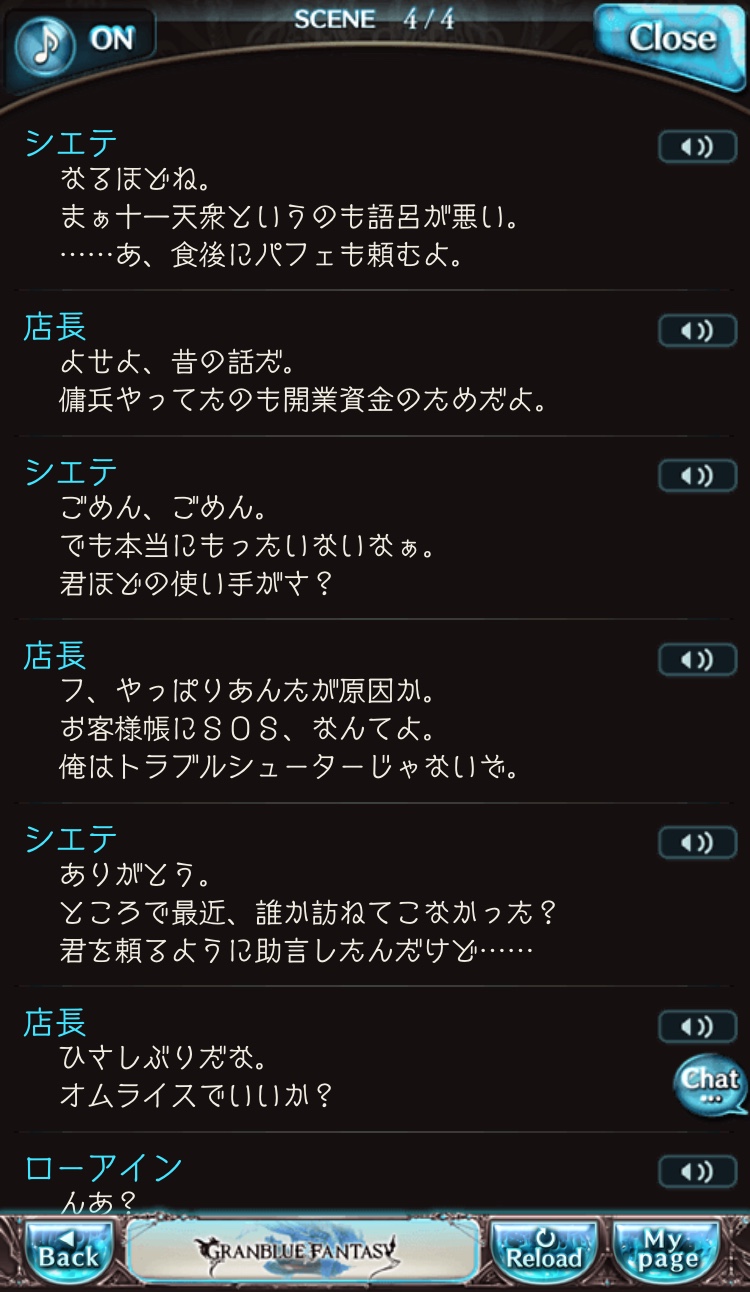This screenshot has width=750, height=1292.
Task: Play voice for シエテ's ありがとう line
Action: (x=697, y=843)
